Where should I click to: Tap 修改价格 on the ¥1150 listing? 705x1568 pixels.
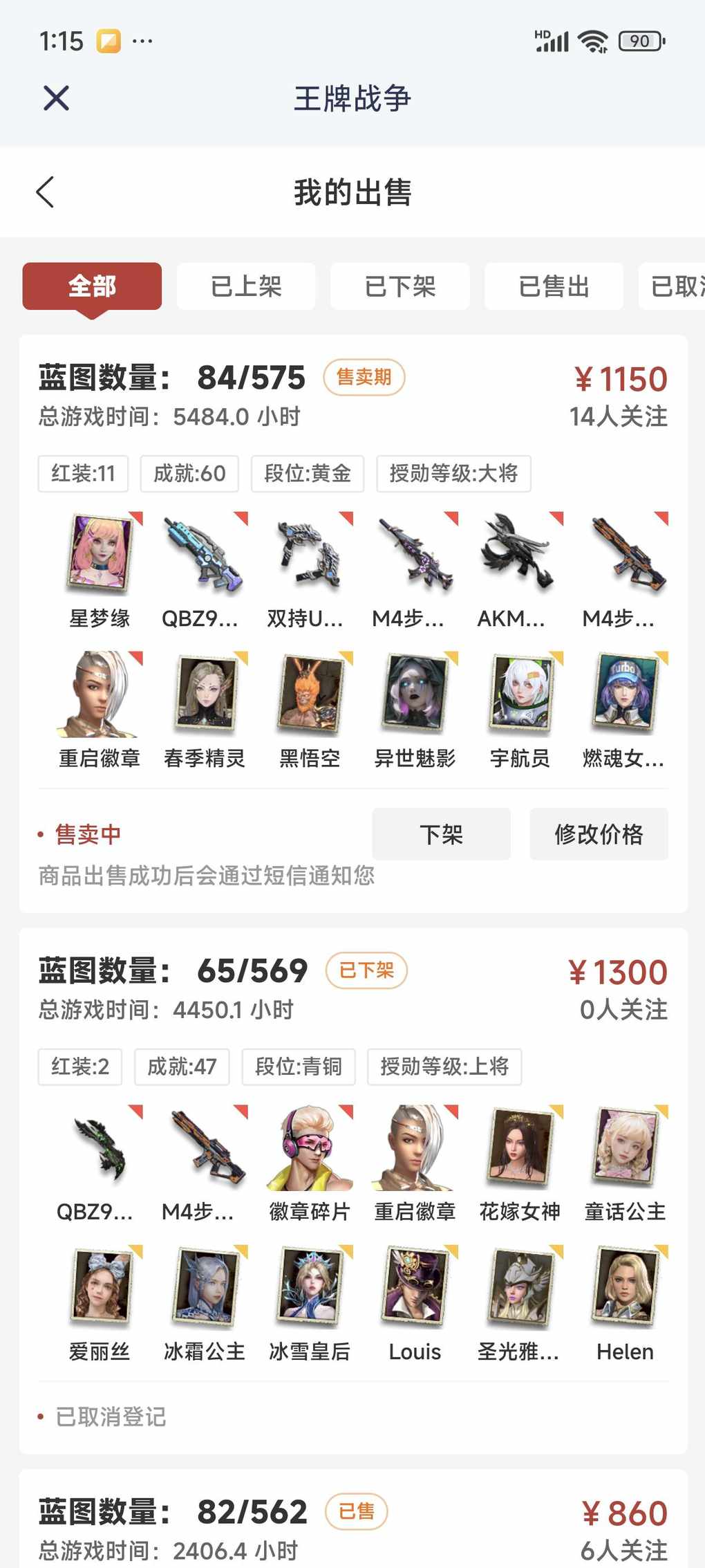point(599,834)
